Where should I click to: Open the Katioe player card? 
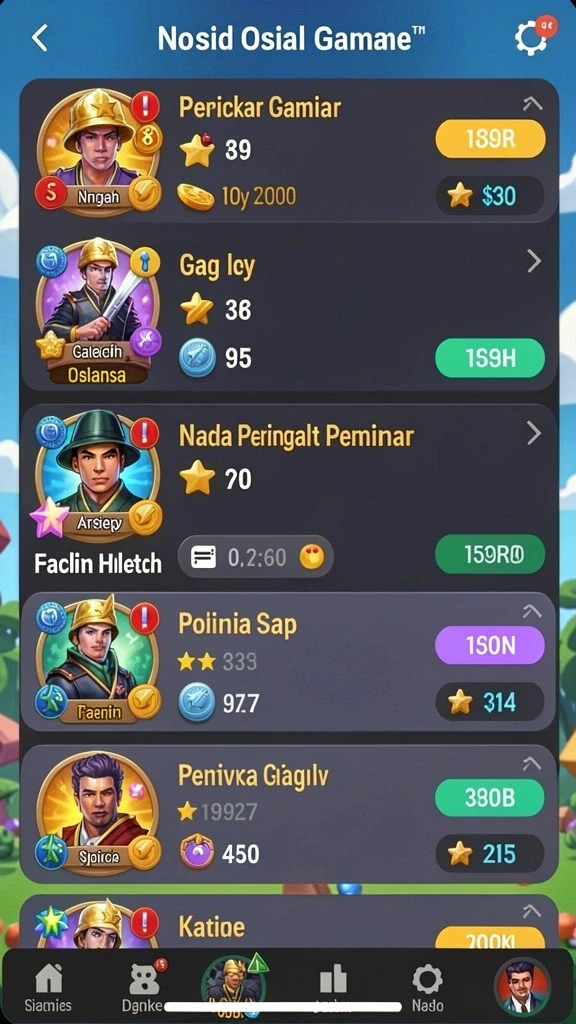coord(289,922)
